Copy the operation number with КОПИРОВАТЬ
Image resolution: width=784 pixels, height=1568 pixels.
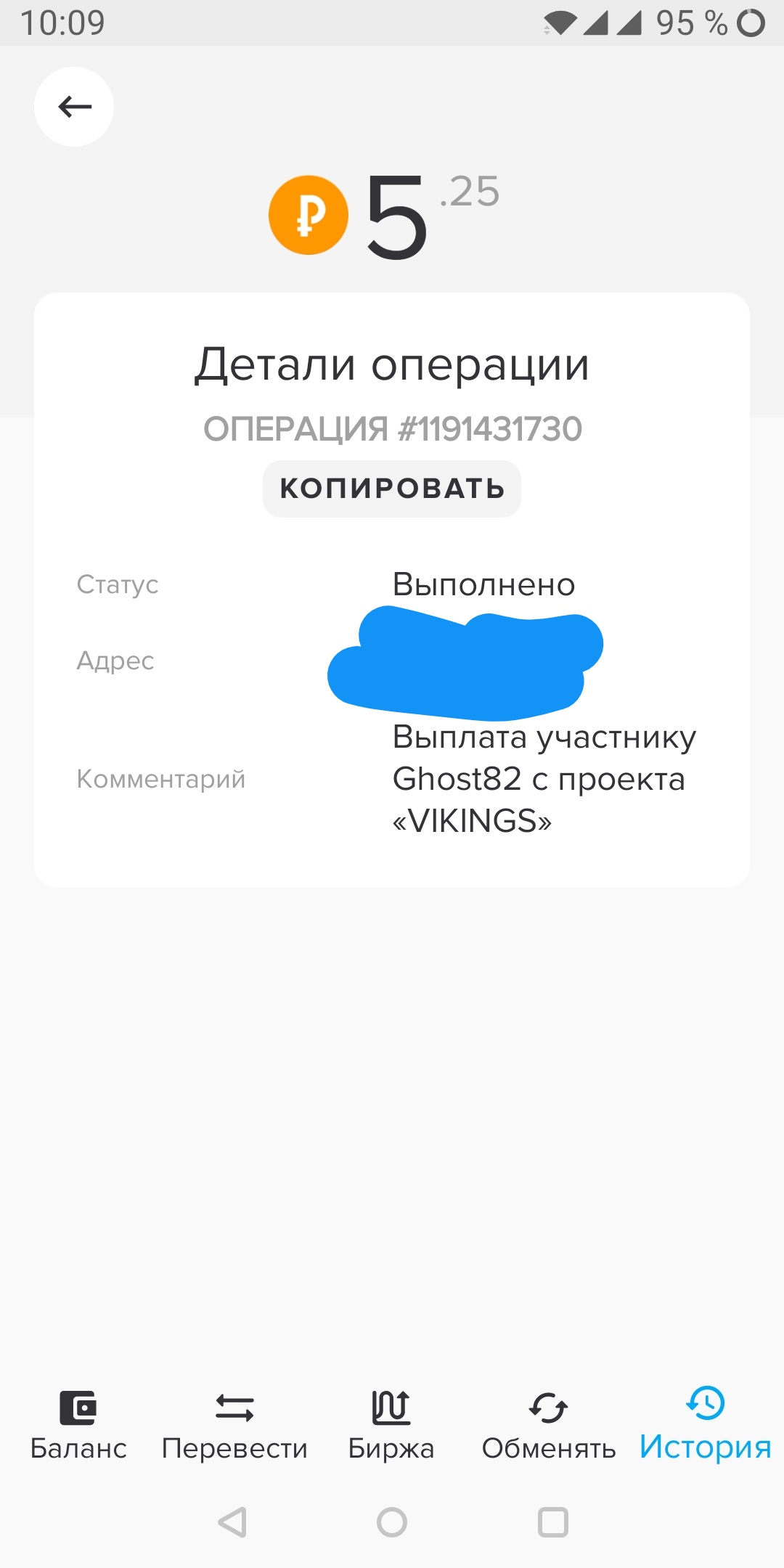[x=392, y=489]
